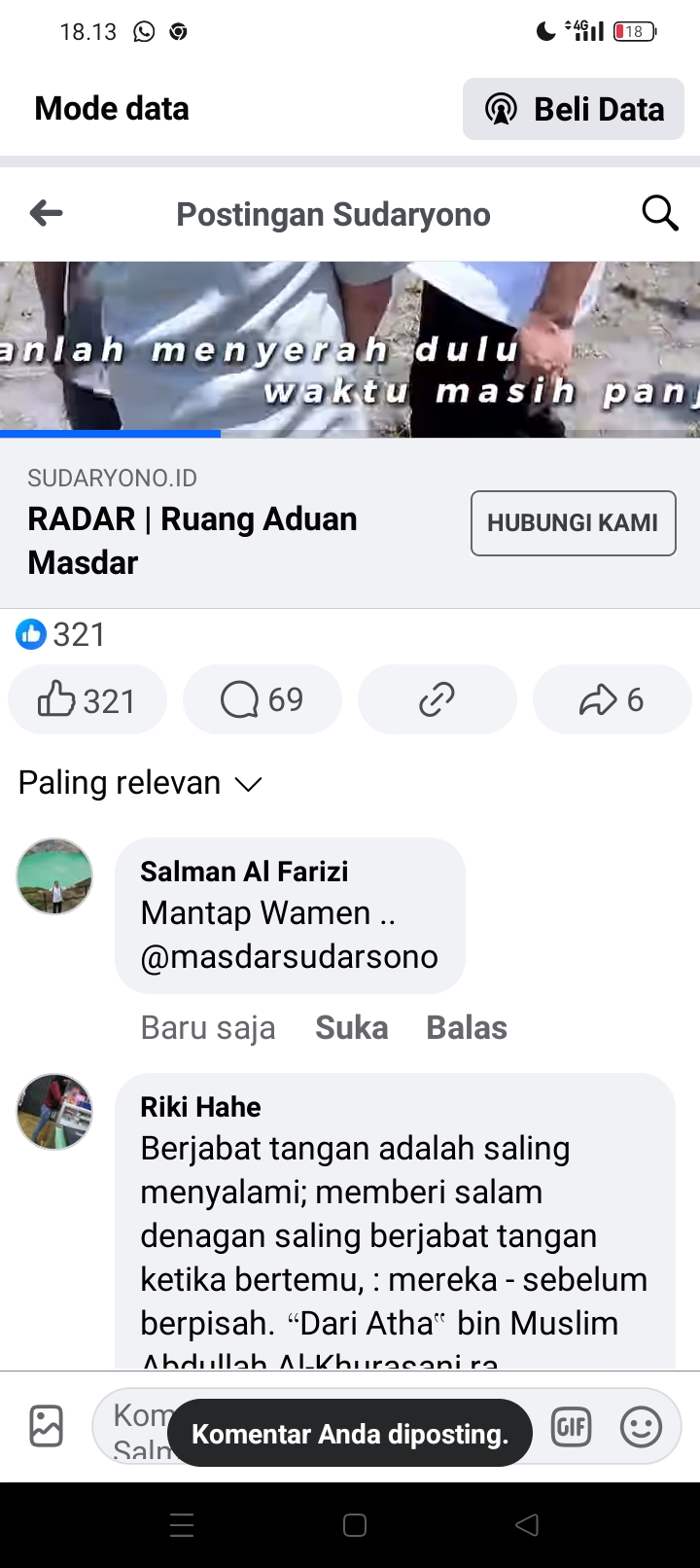Expand the Paling relevan sort dropdown
This screenshot has width=700, height=1568.
point(141,783)
